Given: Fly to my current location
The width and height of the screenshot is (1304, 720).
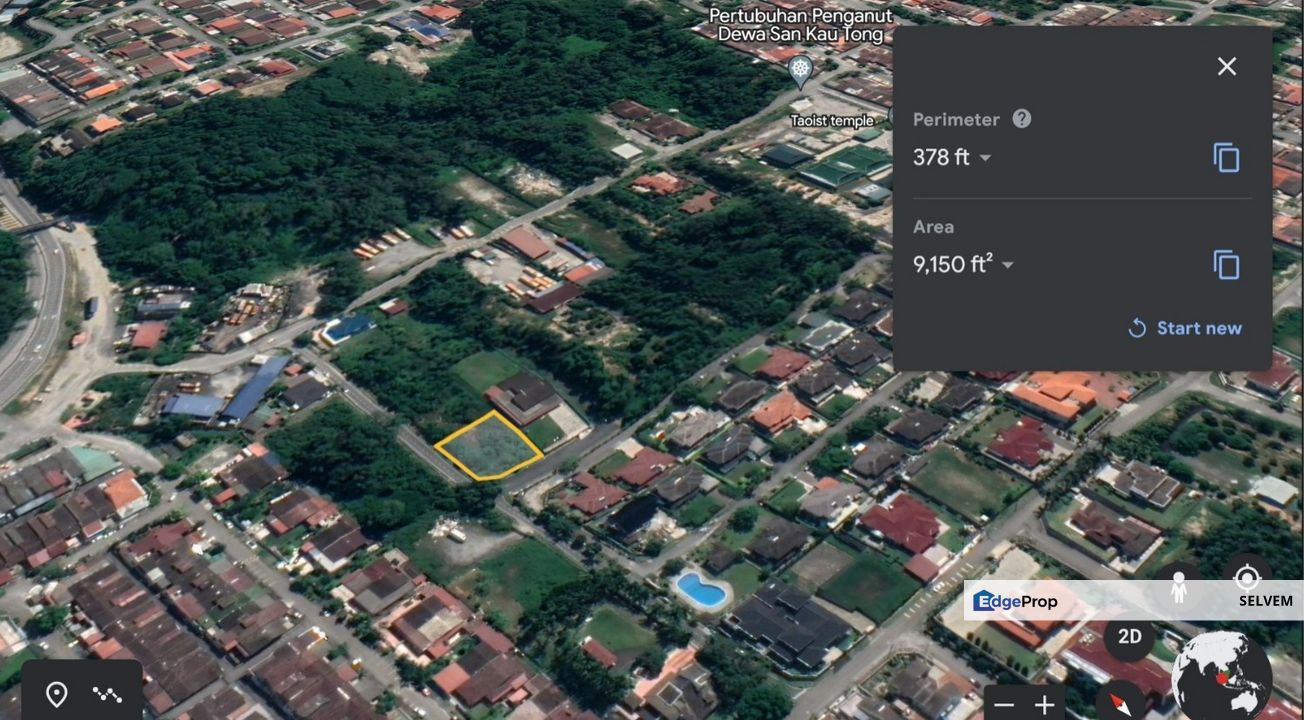Looking at the screenshot, I should pos(1246,577).
